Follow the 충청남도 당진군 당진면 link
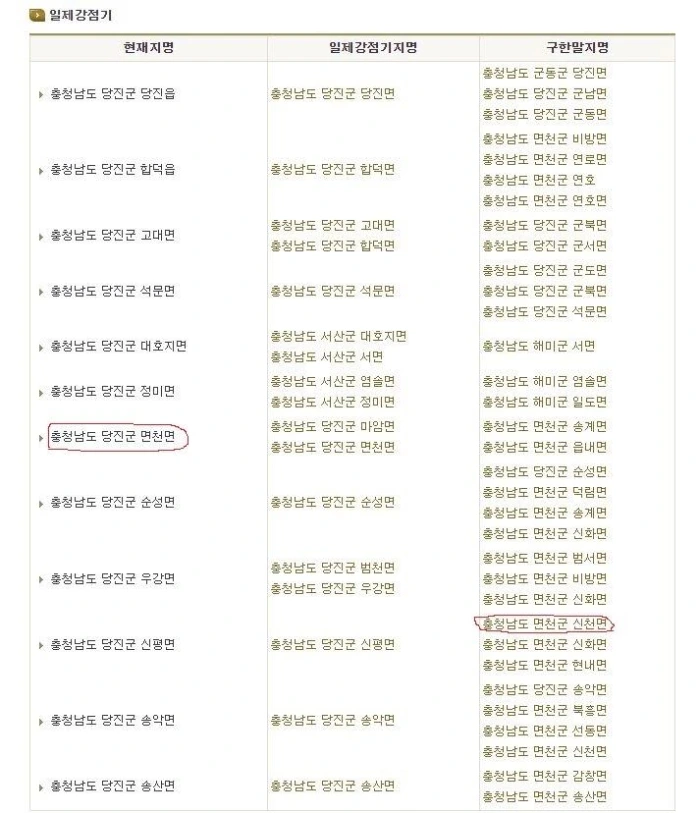Screen dimensions: 700x813 333,94
